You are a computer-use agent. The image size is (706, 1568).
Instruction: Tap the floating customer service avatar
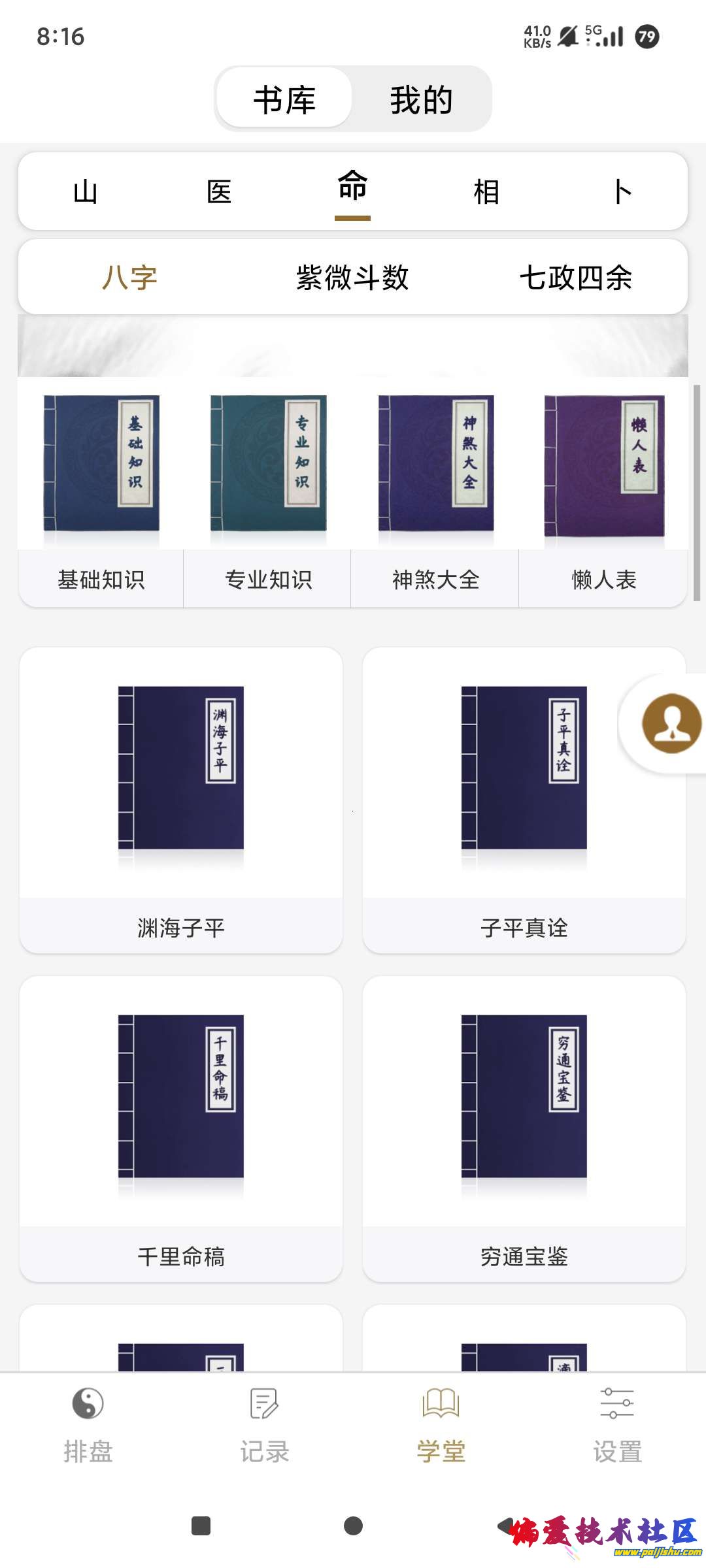pyautogui.click(x=671, y=724)
